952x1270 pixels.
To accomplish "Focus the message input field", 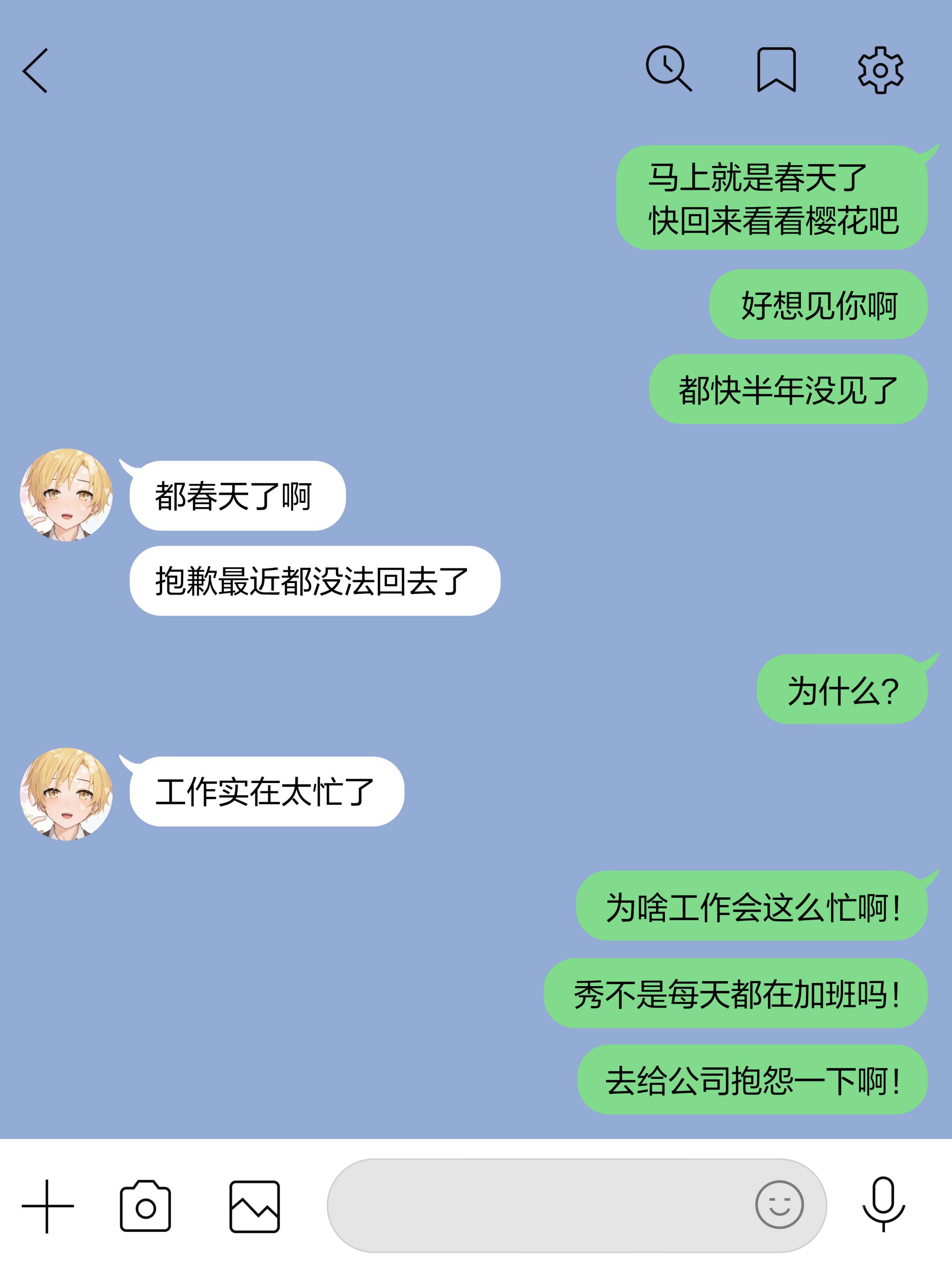I will [x=539, y=1205].
